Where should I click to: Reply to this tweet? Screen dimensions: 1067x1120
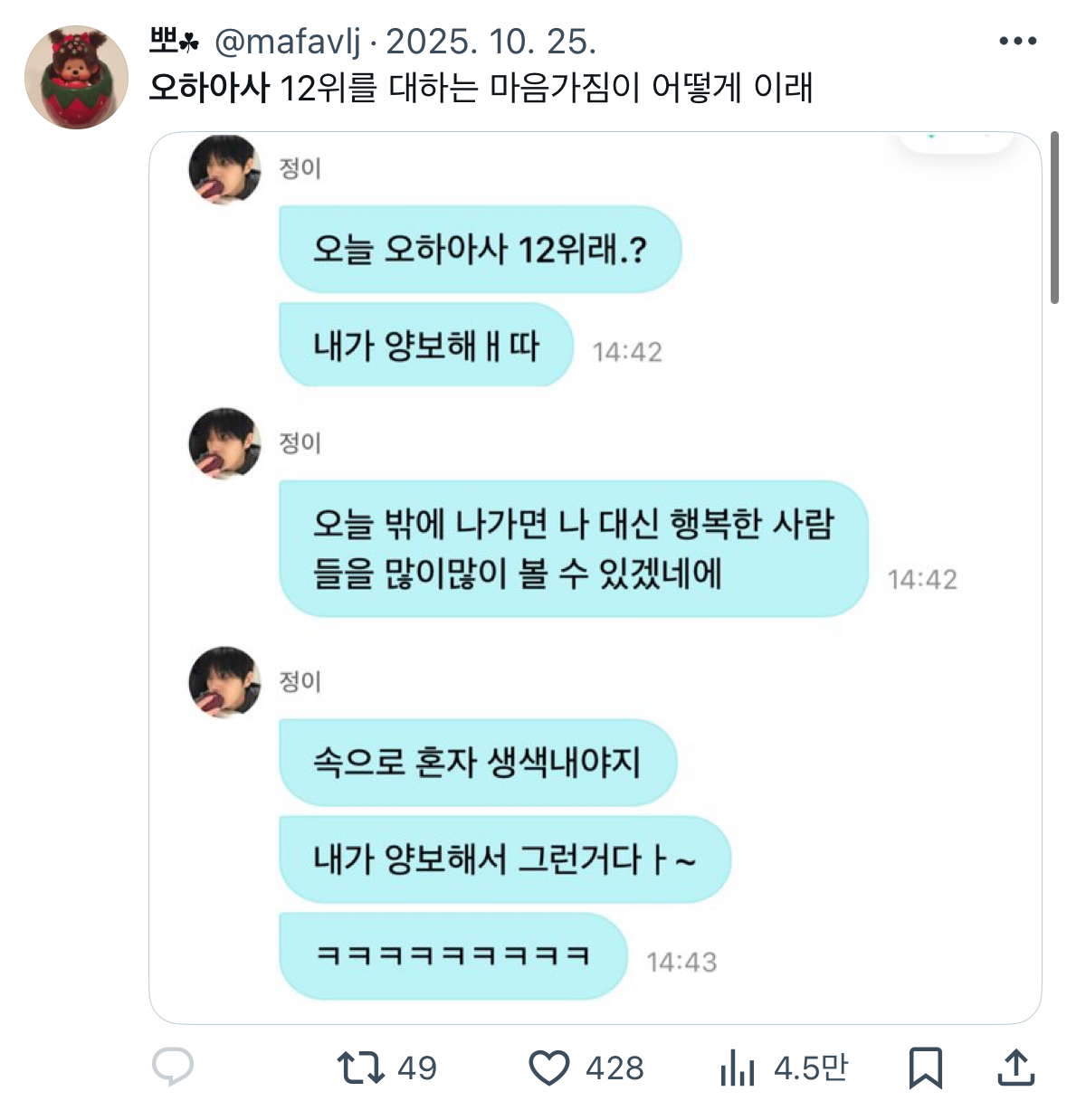[x=172, y=1068]
